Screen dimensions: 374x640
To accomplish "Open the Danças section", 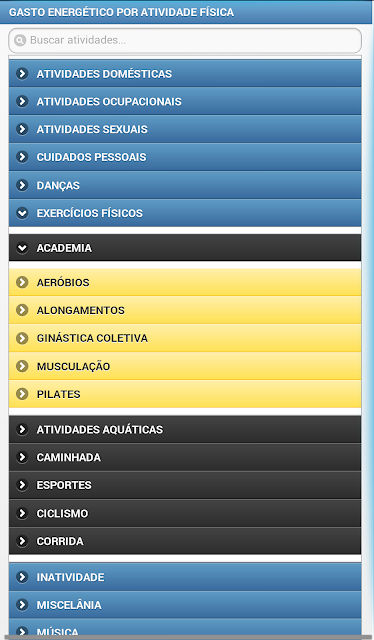I will 185,185.
